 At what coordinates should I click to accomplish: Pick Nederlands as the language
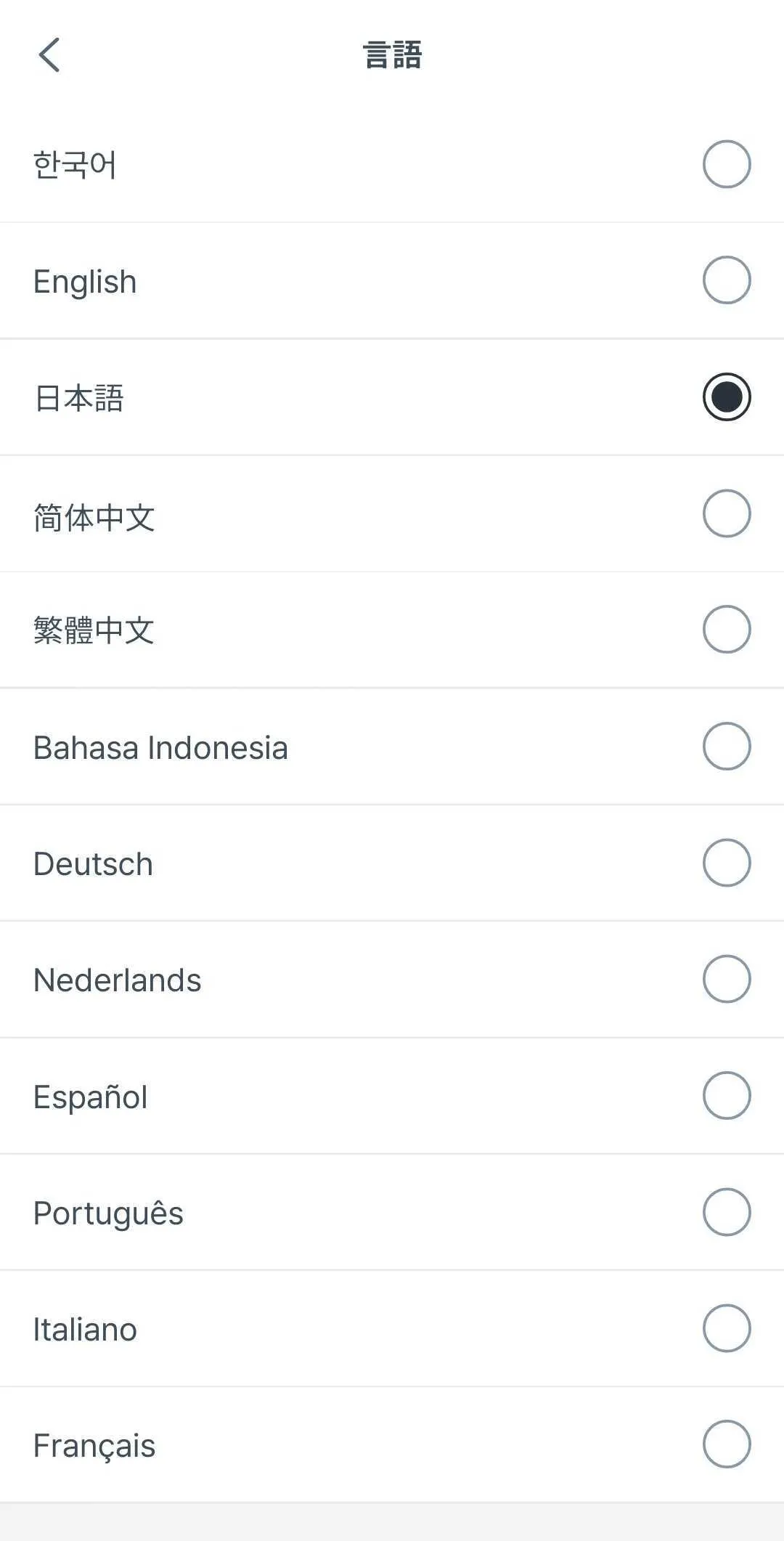pos(726,979)
